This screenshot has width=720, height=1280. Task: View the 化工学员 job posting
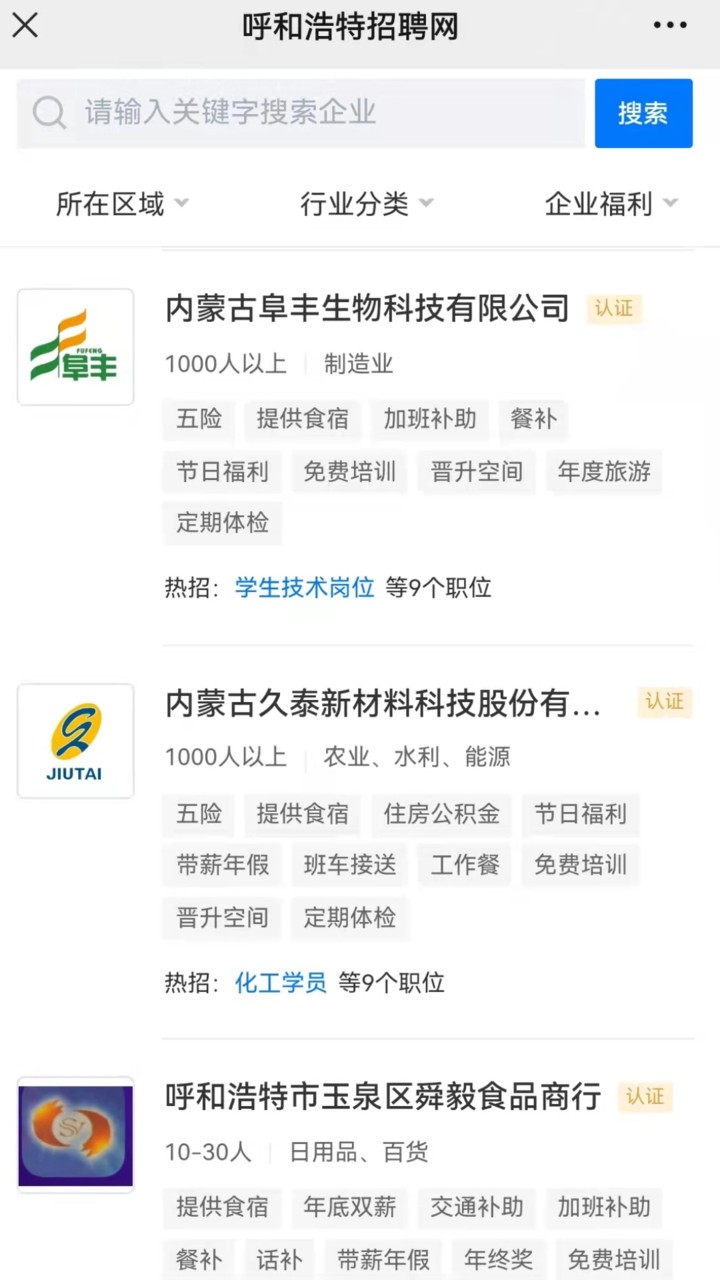(x=280, y=983)
